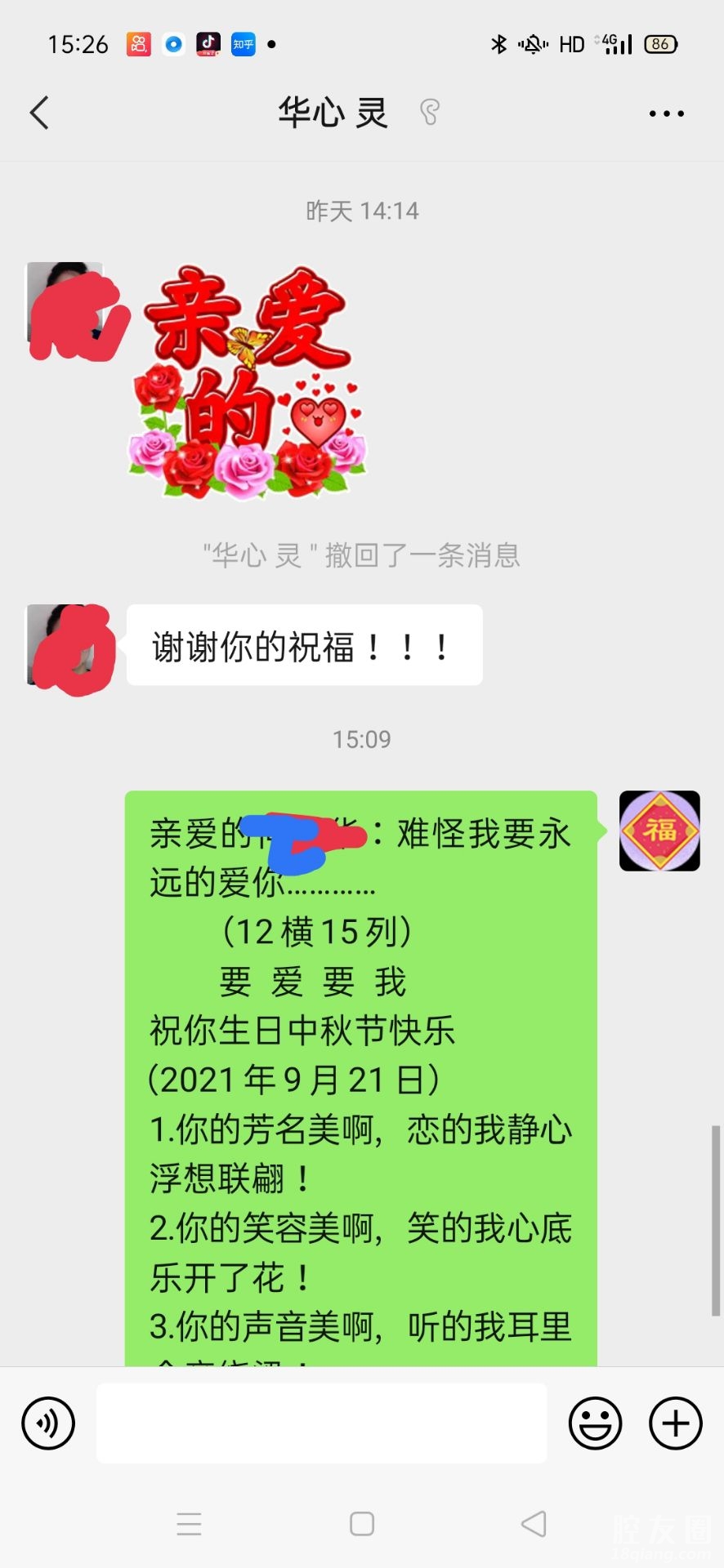
Task: Open my own 福 avatar profile
Action: click(659, 831)
